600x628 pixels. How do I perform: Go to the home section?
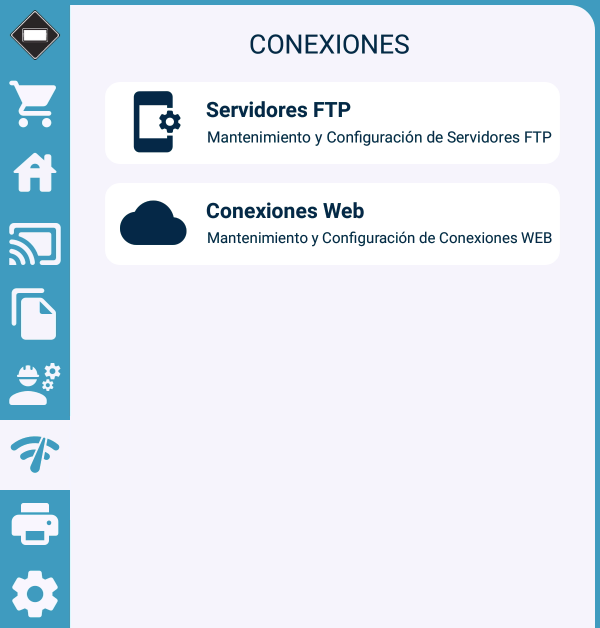point(34,174)
